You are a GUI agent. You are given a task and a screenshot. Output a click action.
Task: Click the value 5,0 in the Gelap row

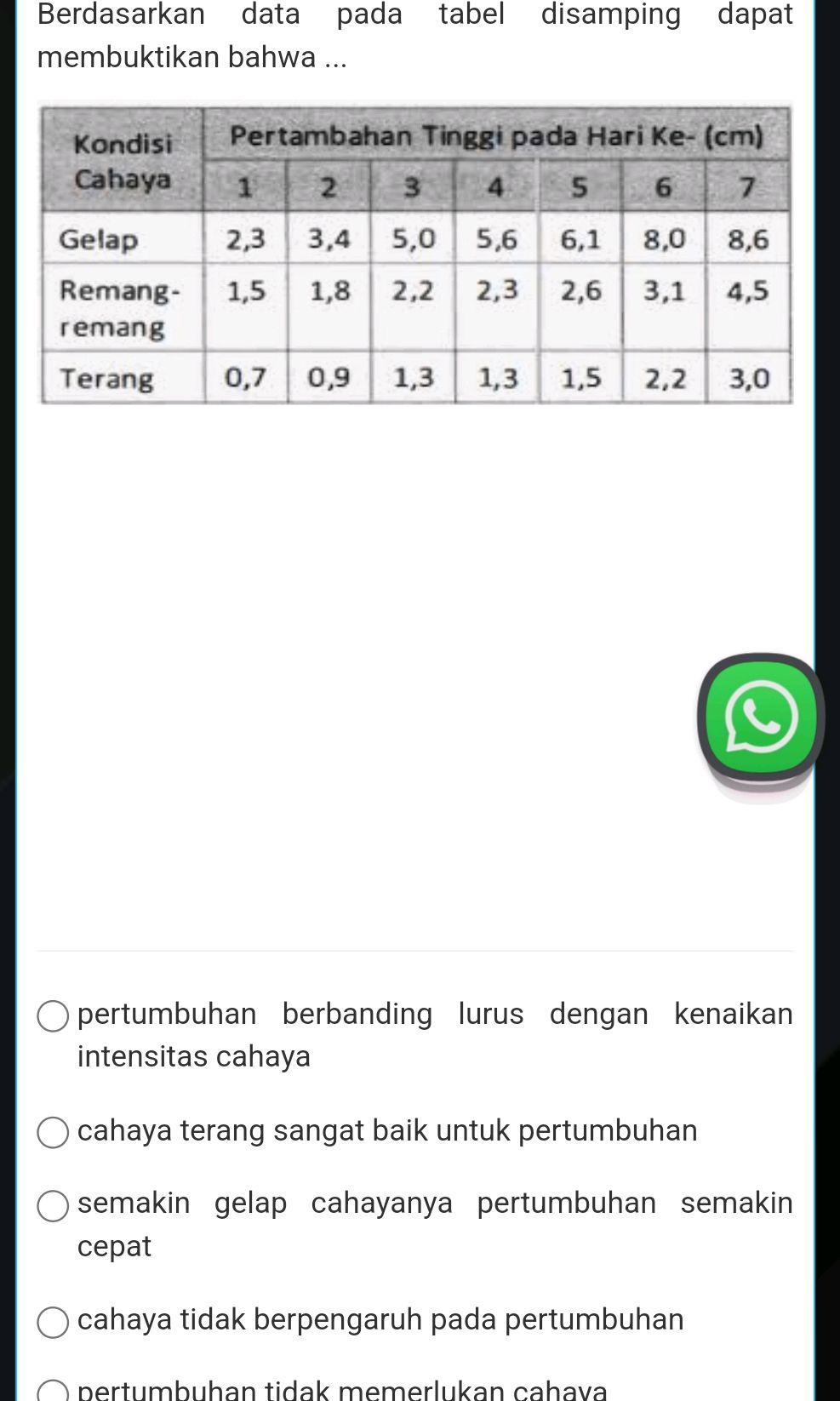pos(413,241)
